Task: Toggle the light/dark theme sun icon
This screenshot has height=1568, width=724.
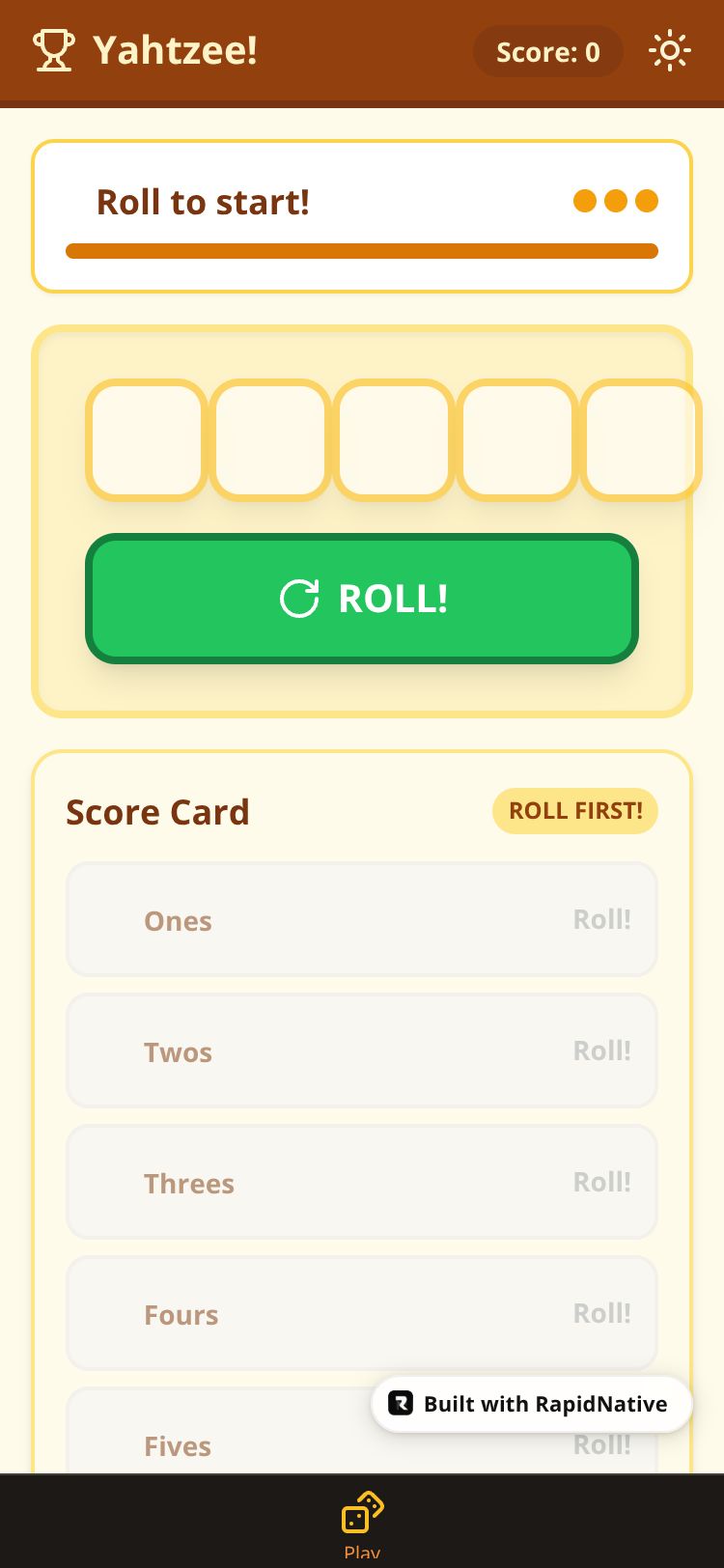Action: tap(669, 50)
